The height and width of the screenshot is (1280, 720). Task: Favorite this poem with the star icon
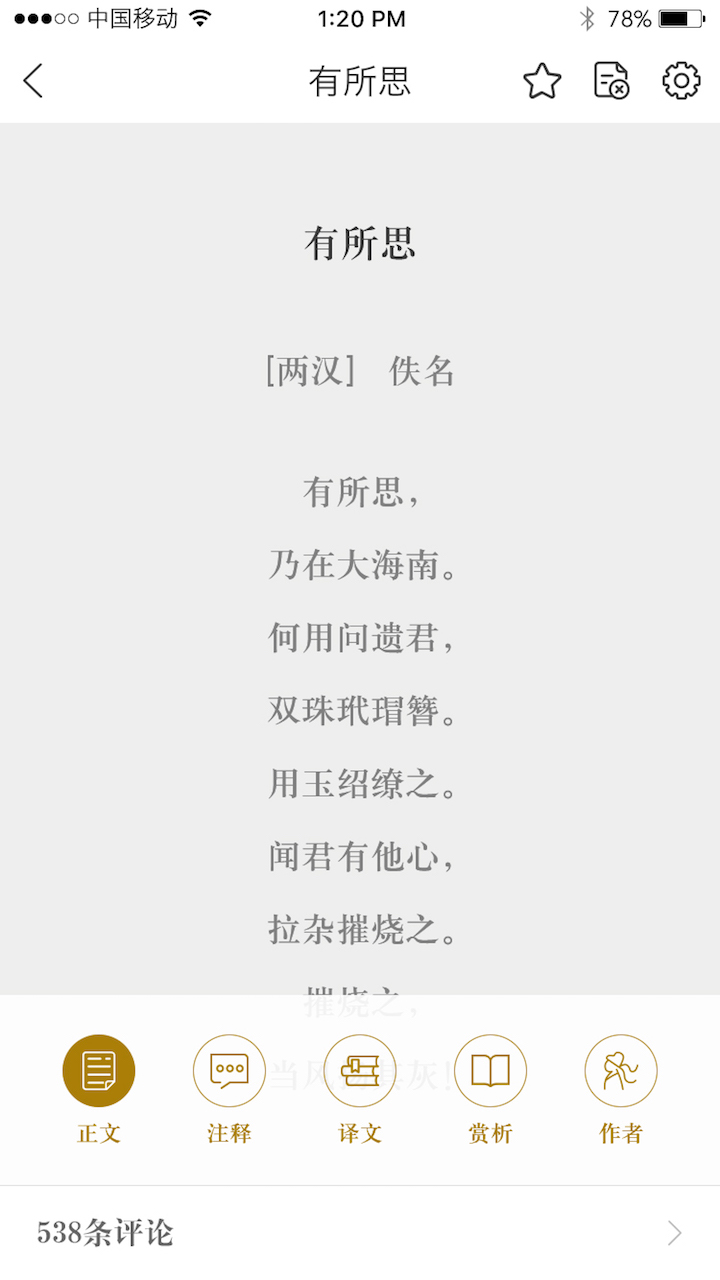(542, 81)
